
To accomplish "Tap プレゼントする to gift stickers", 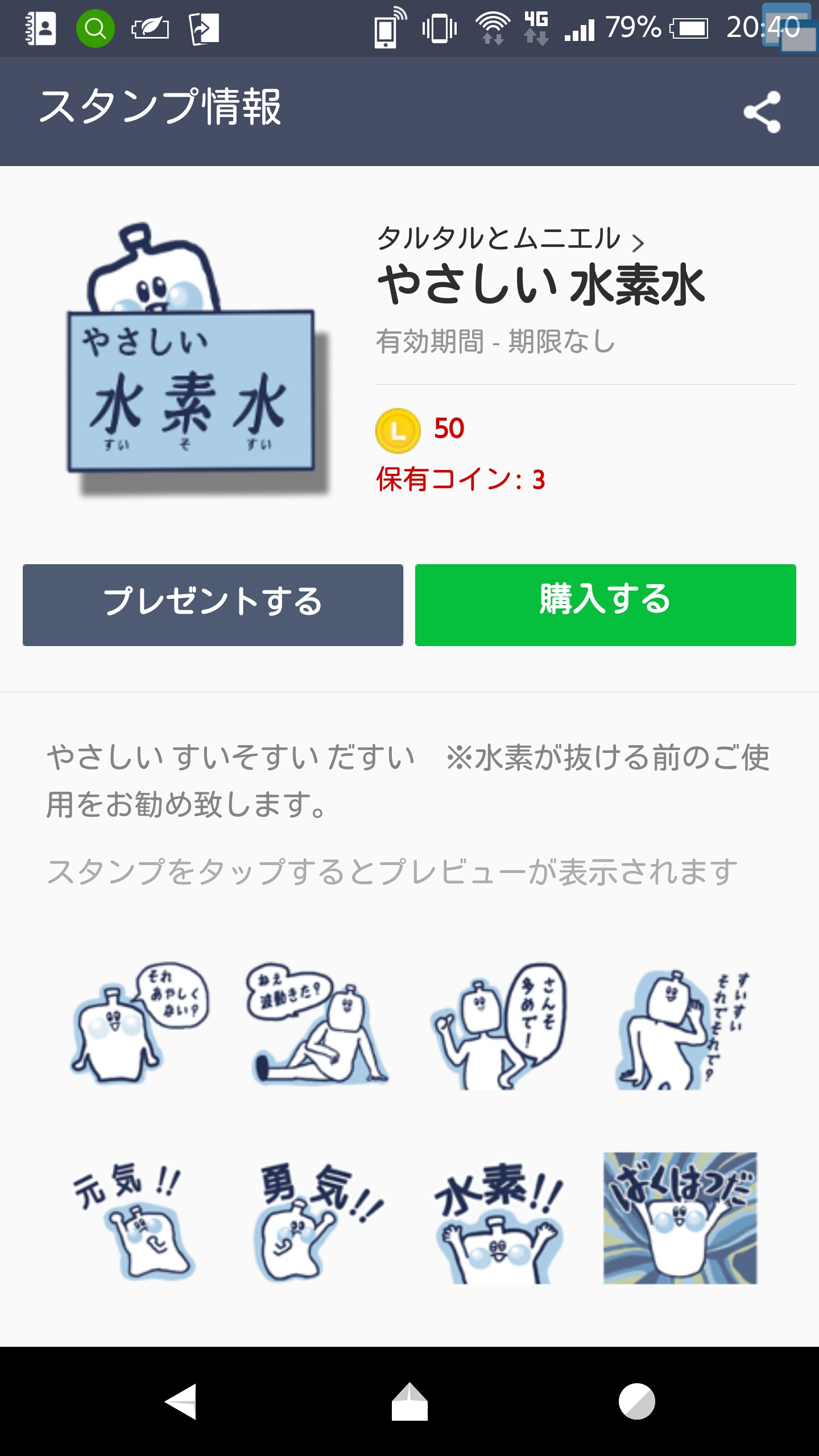I will pos(213,605).
